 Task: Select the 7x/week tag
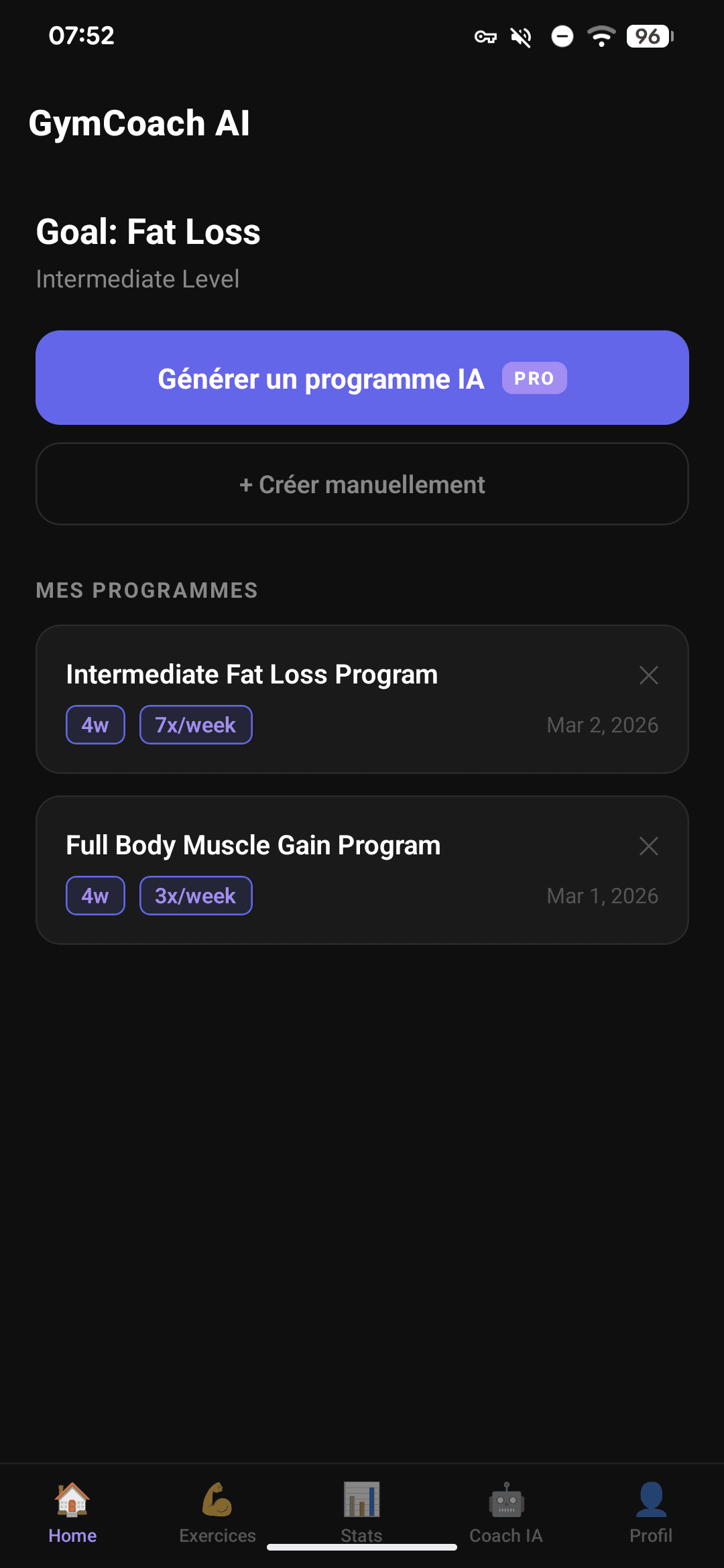click(x=195, y=724)
